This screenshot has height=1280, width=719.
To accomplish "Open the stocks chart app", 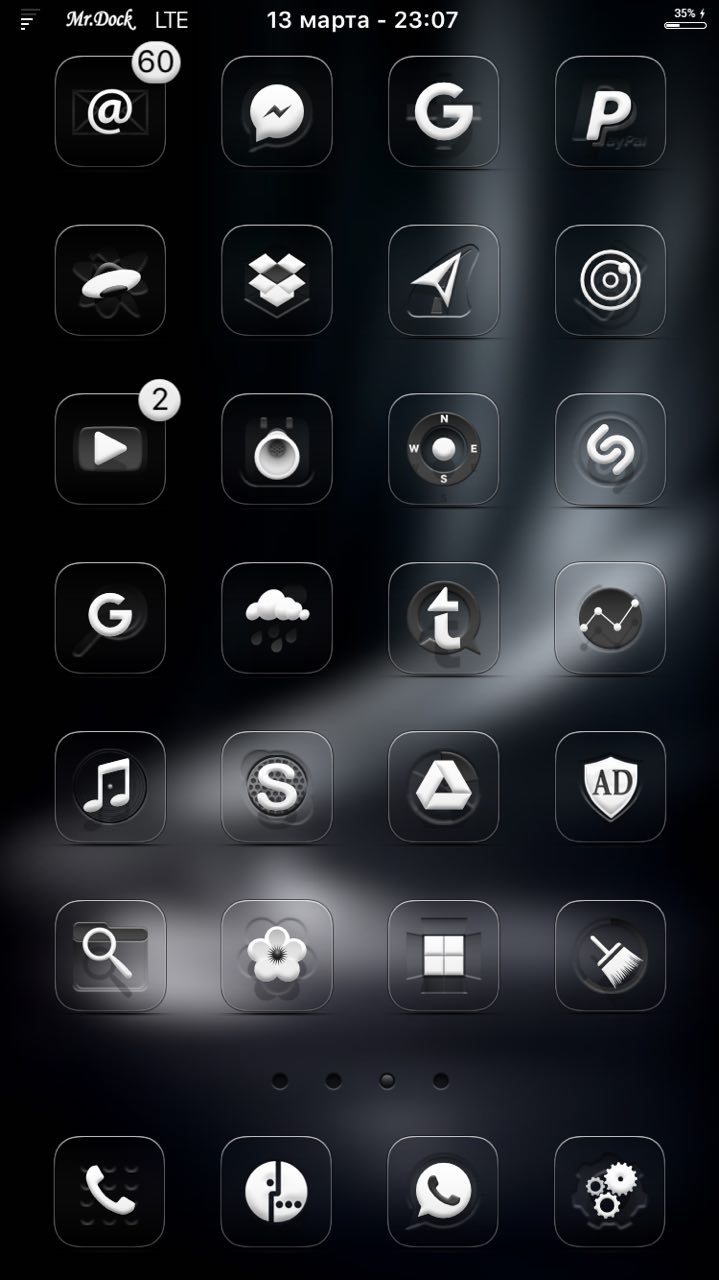I will (x=610, y=618).
